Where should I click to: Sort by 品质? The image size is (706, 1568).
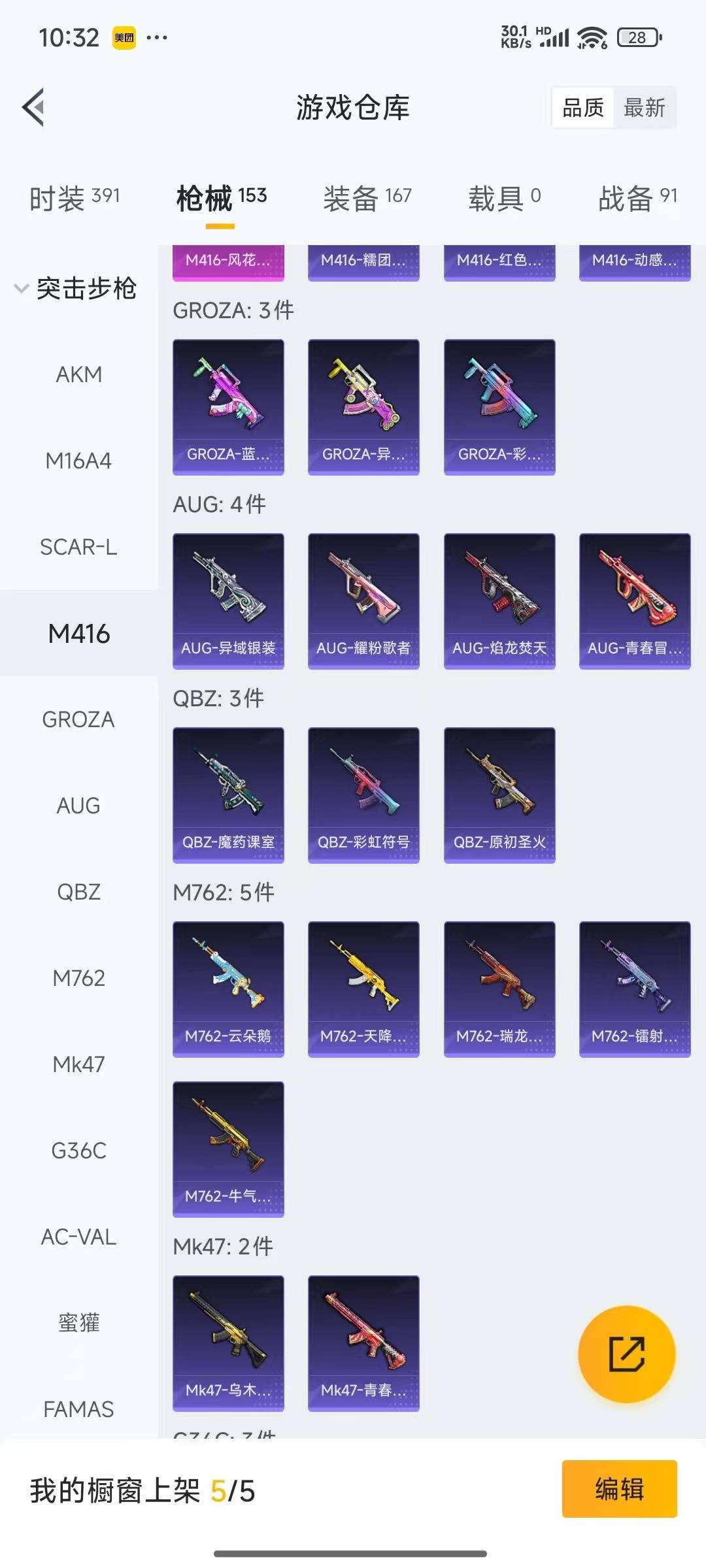click(x=583, y=108)
